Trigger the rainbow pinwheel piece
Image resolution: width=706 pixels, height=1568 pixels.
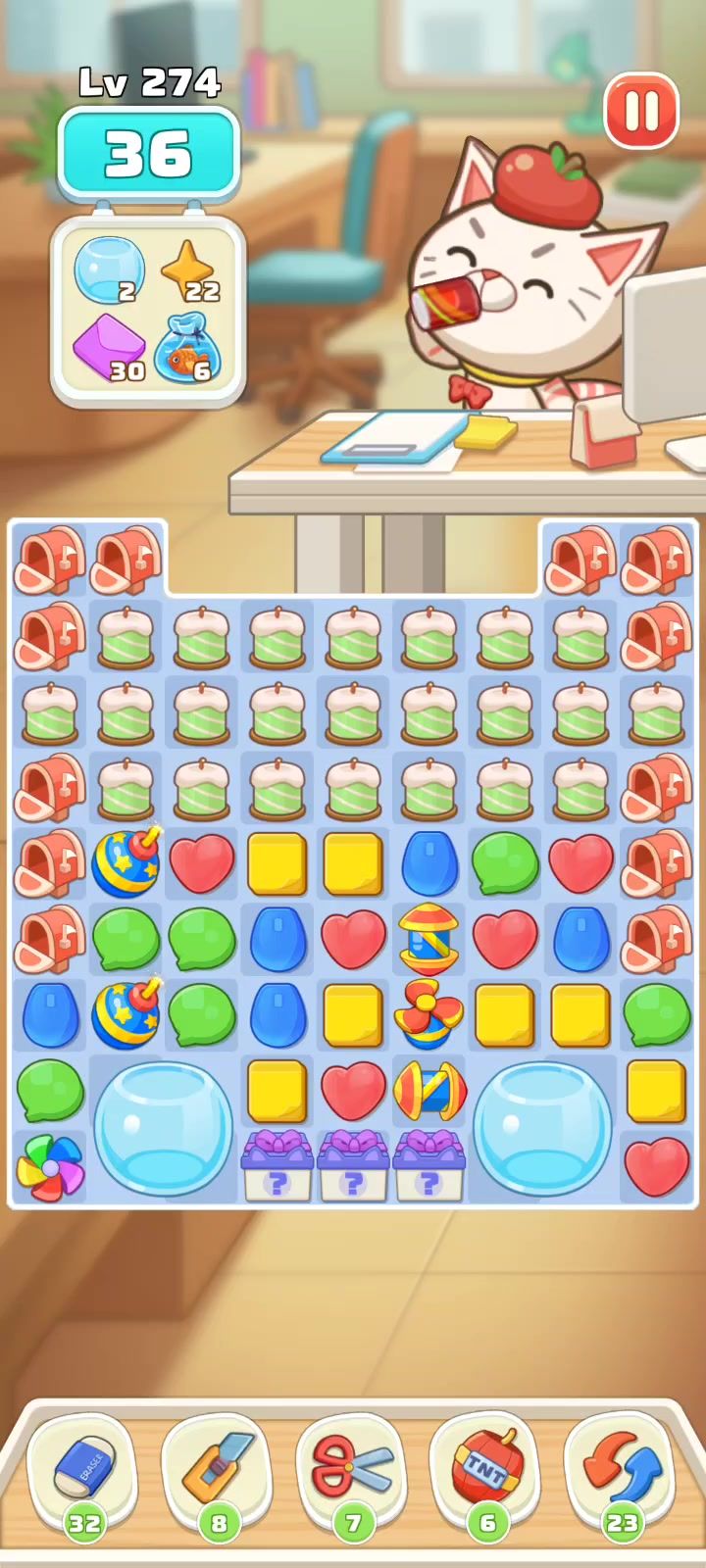pos(50,1168)
